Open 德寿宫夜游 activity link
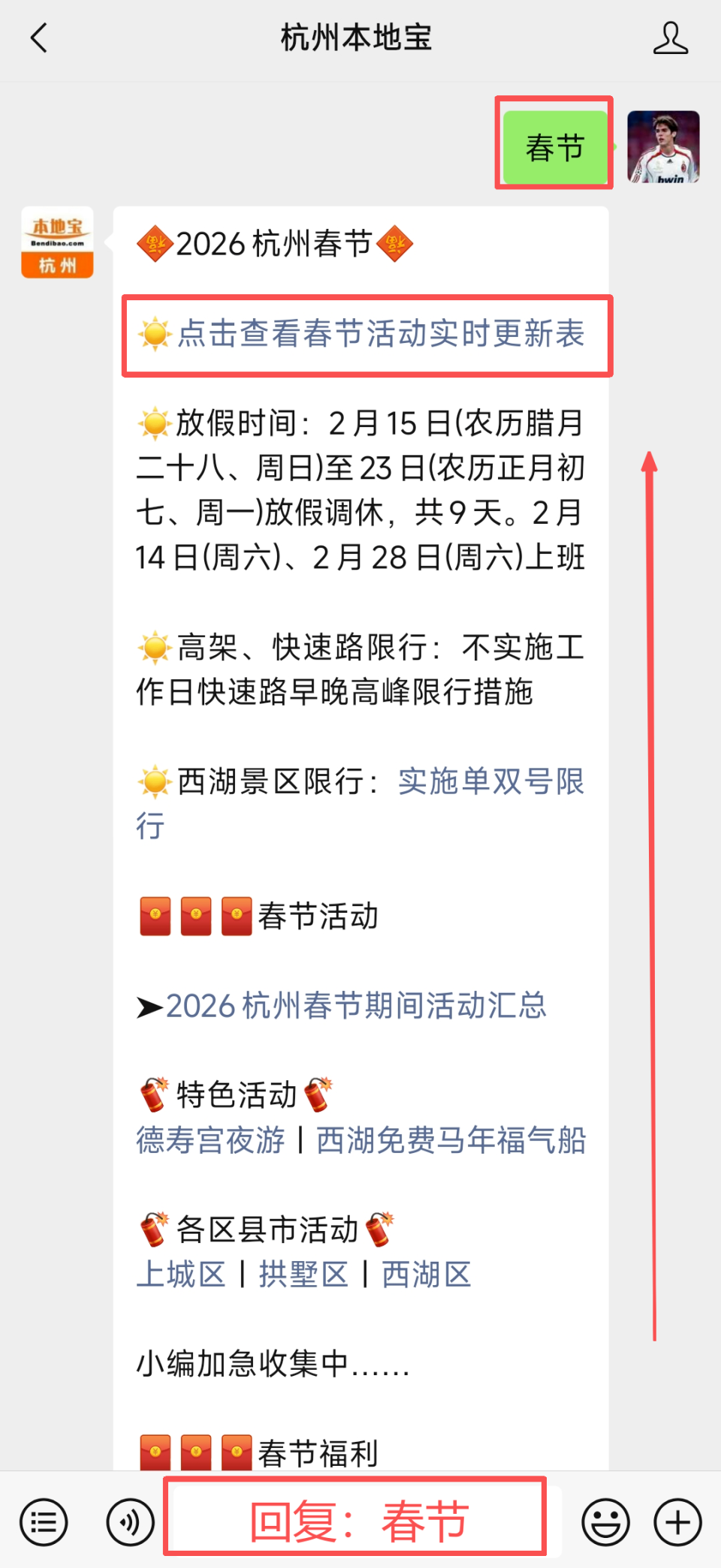 click(210, 1139)
